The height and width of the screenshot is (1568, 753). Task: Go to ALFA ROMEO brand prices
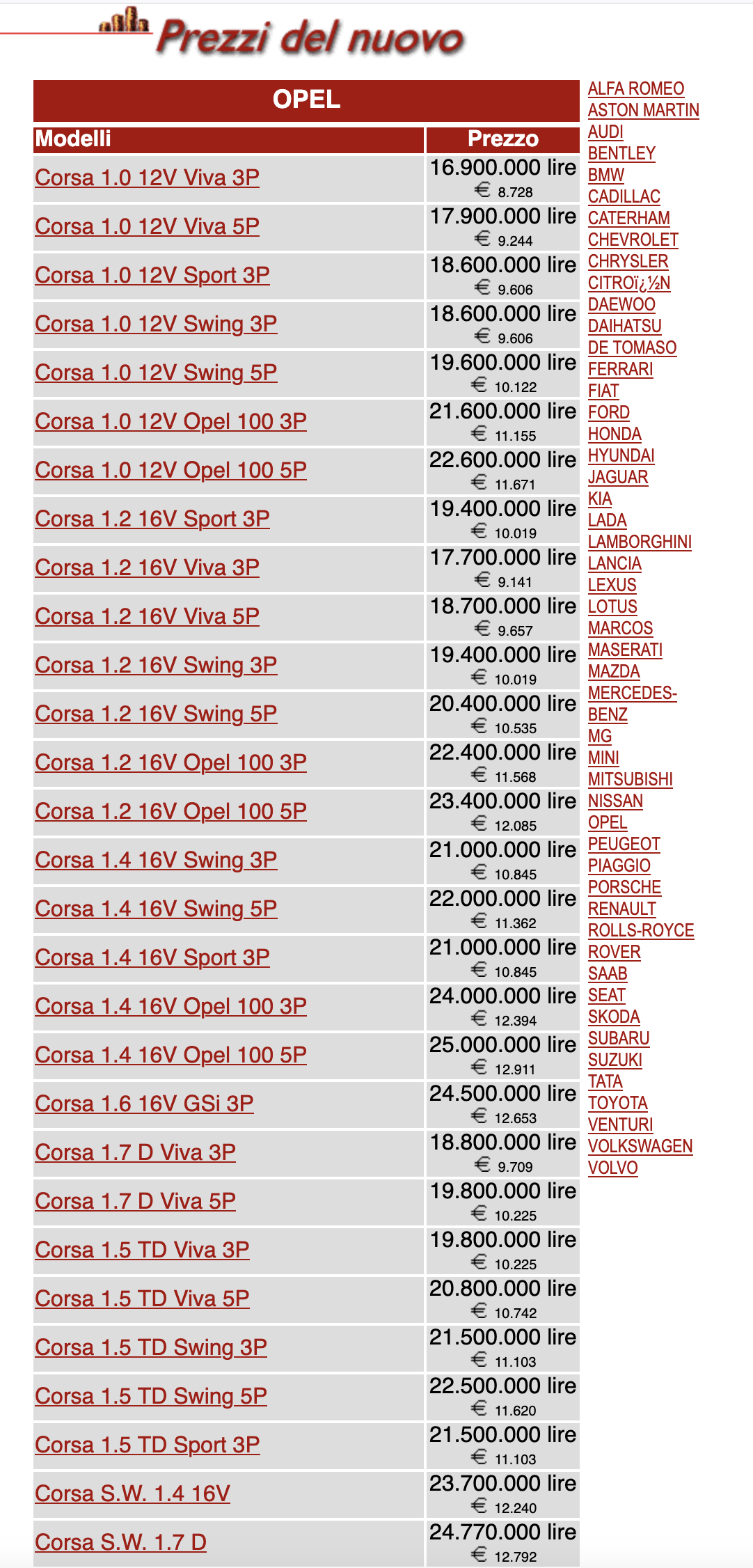coord(635,89)
